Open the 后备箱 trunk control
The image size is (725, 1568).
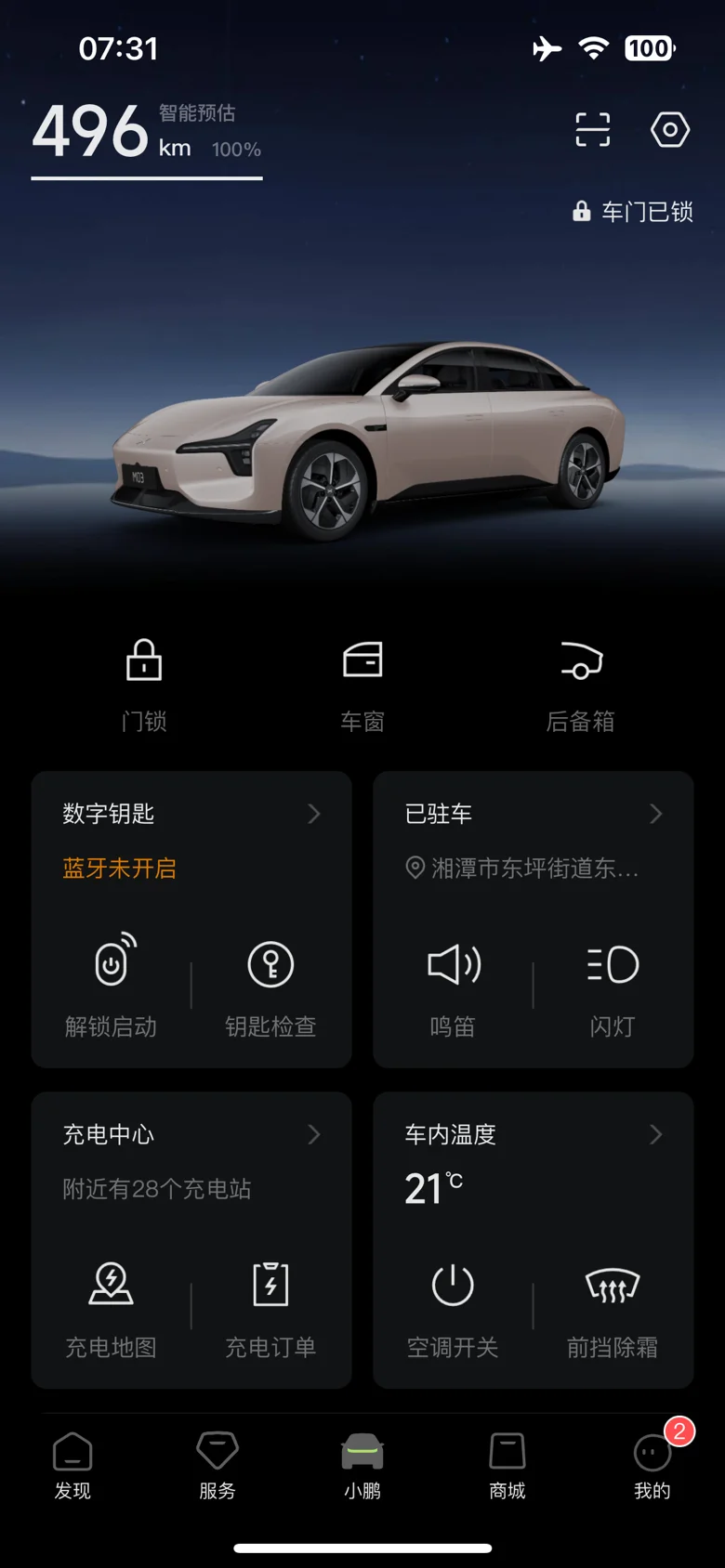click(x=580, y=686)
